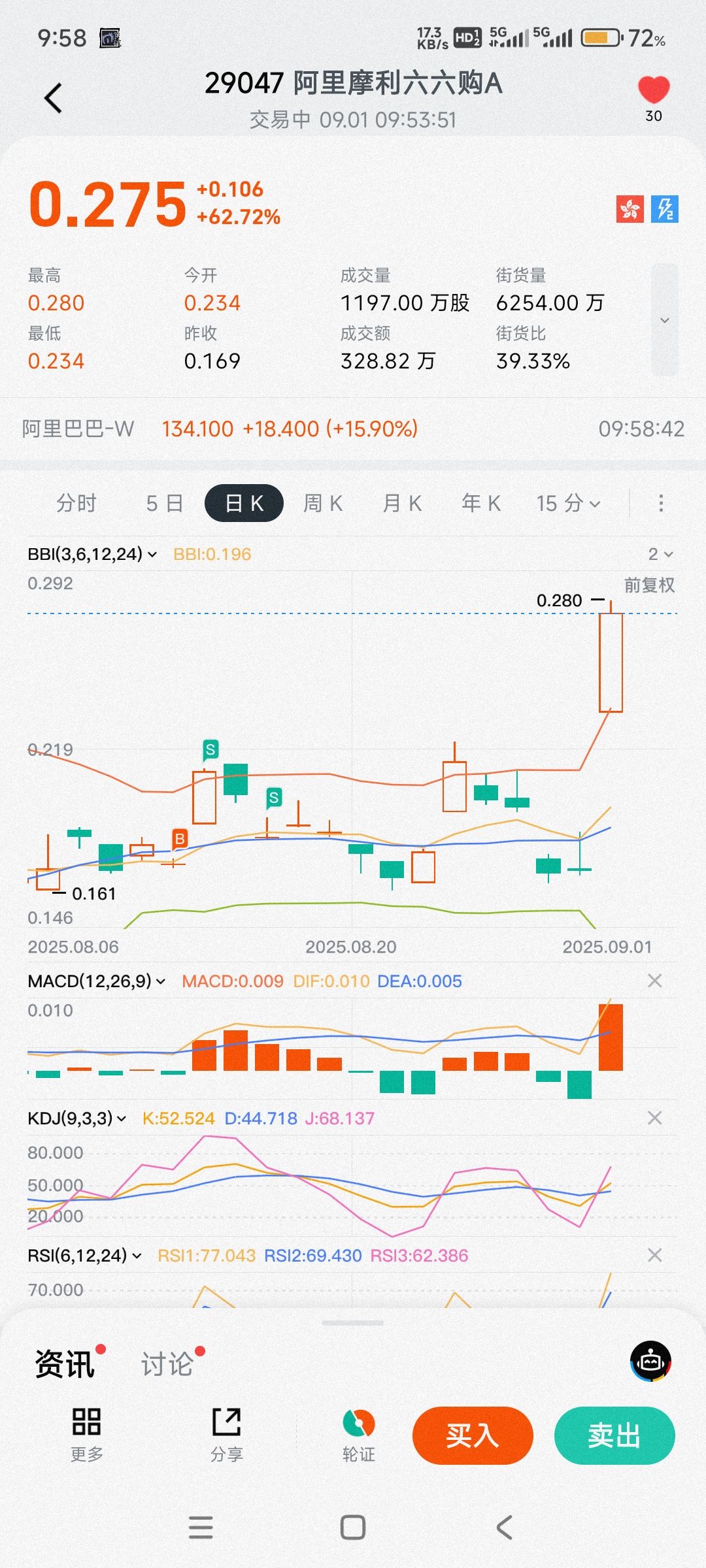Viewport: 706px width, 1568px height.
Task: Tap the 卖出 sell button
Action: (614, 1435)
